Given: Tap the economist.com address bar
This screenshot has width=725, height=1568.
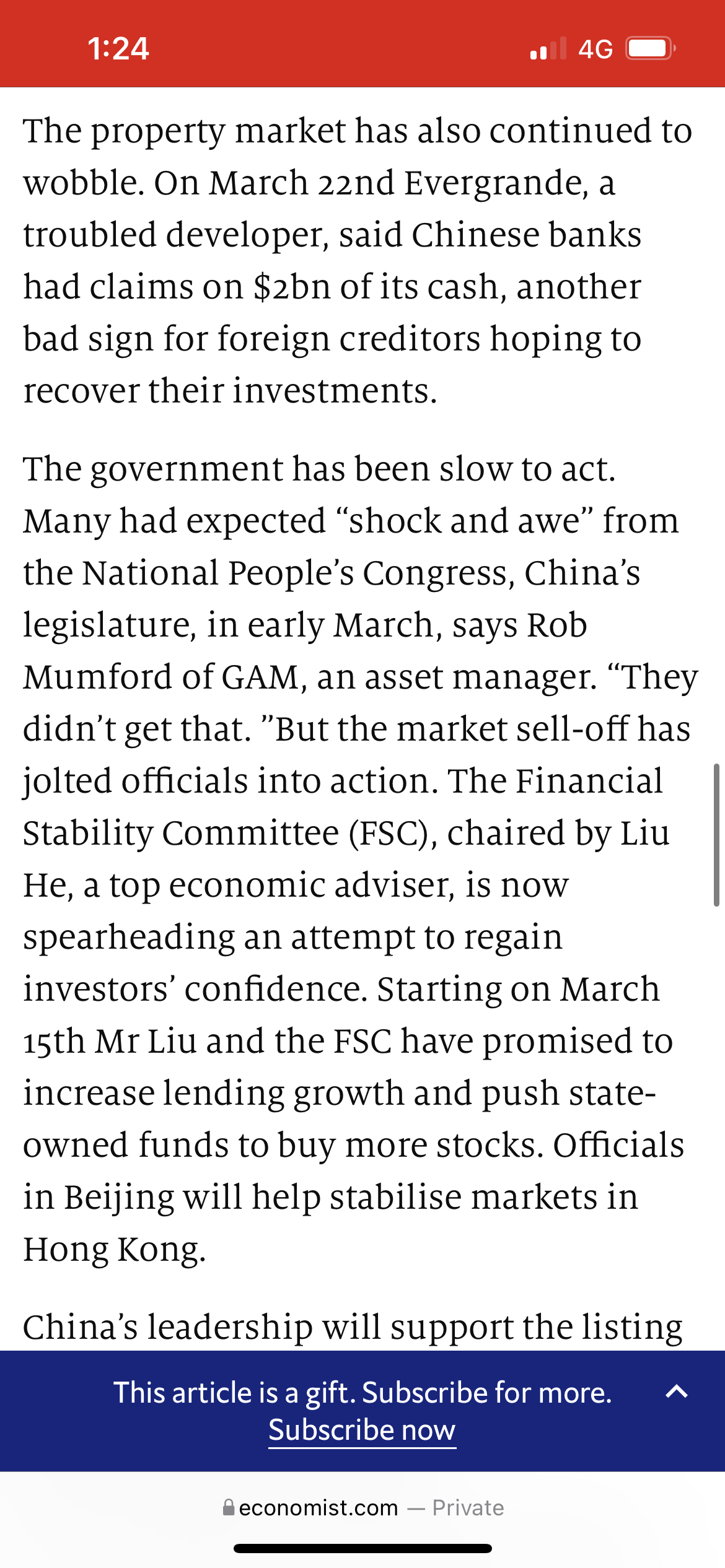Looking at the screenshot, I should coord(363,1507).
